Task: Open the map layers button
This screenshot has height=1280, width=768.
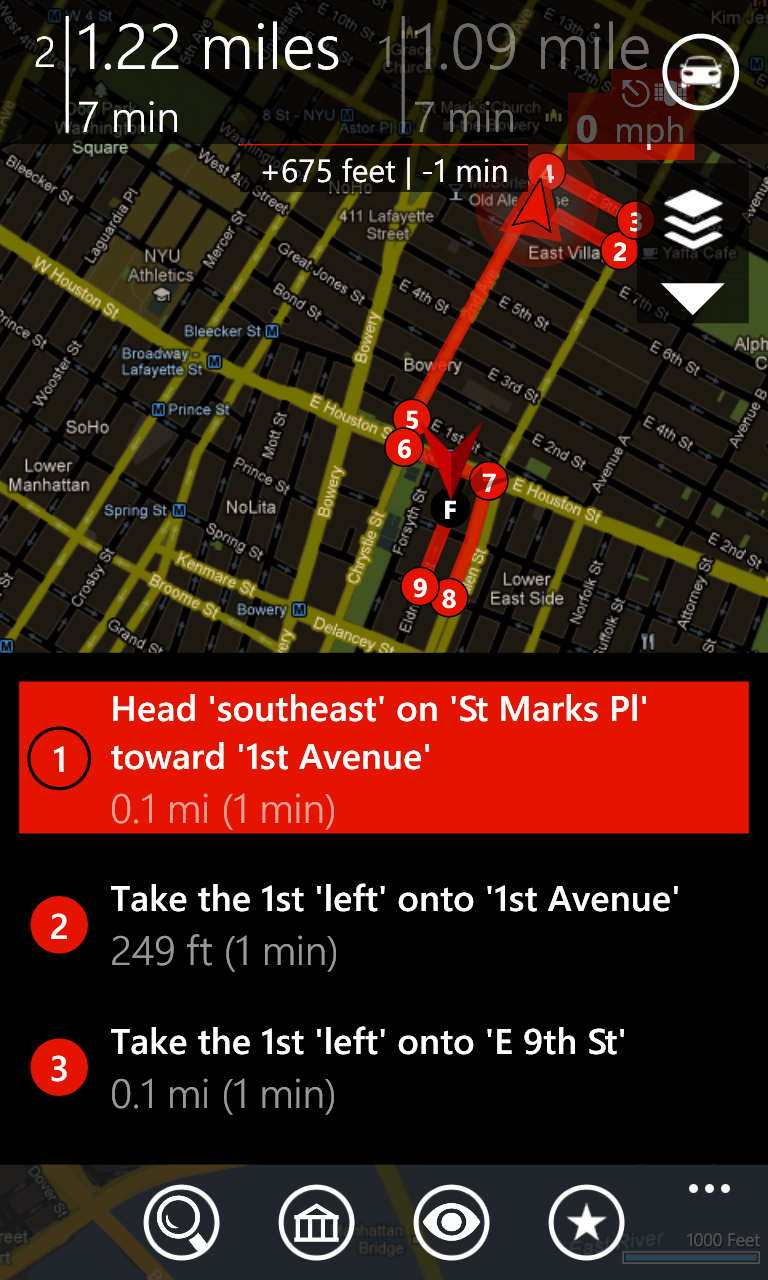Action: (x=693, y=220)
